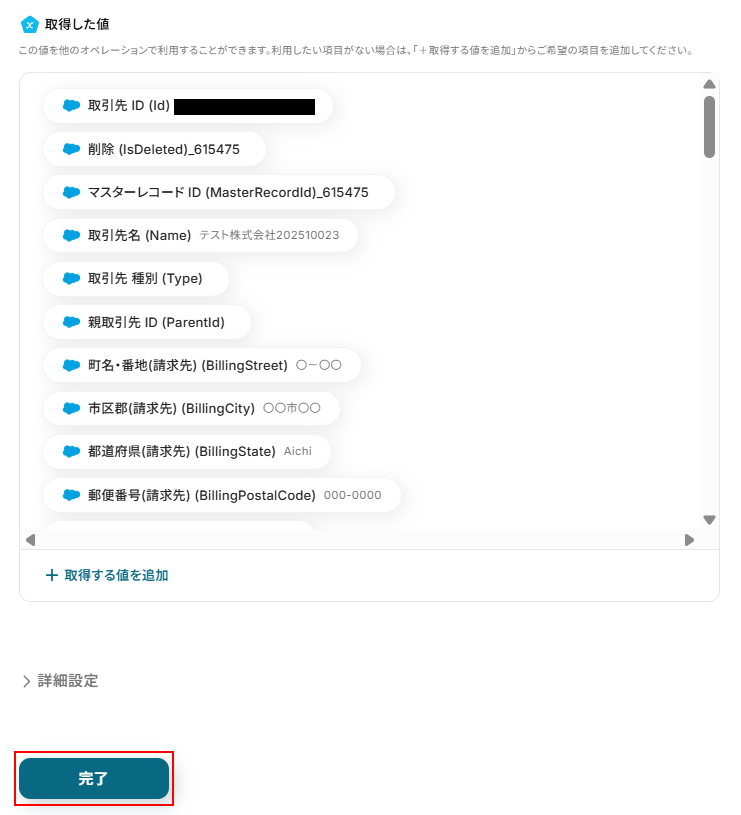The height and width of the screenshot is (815, 741).
Task: Click the scroll down arrow
Action: [x=709, y=520]
